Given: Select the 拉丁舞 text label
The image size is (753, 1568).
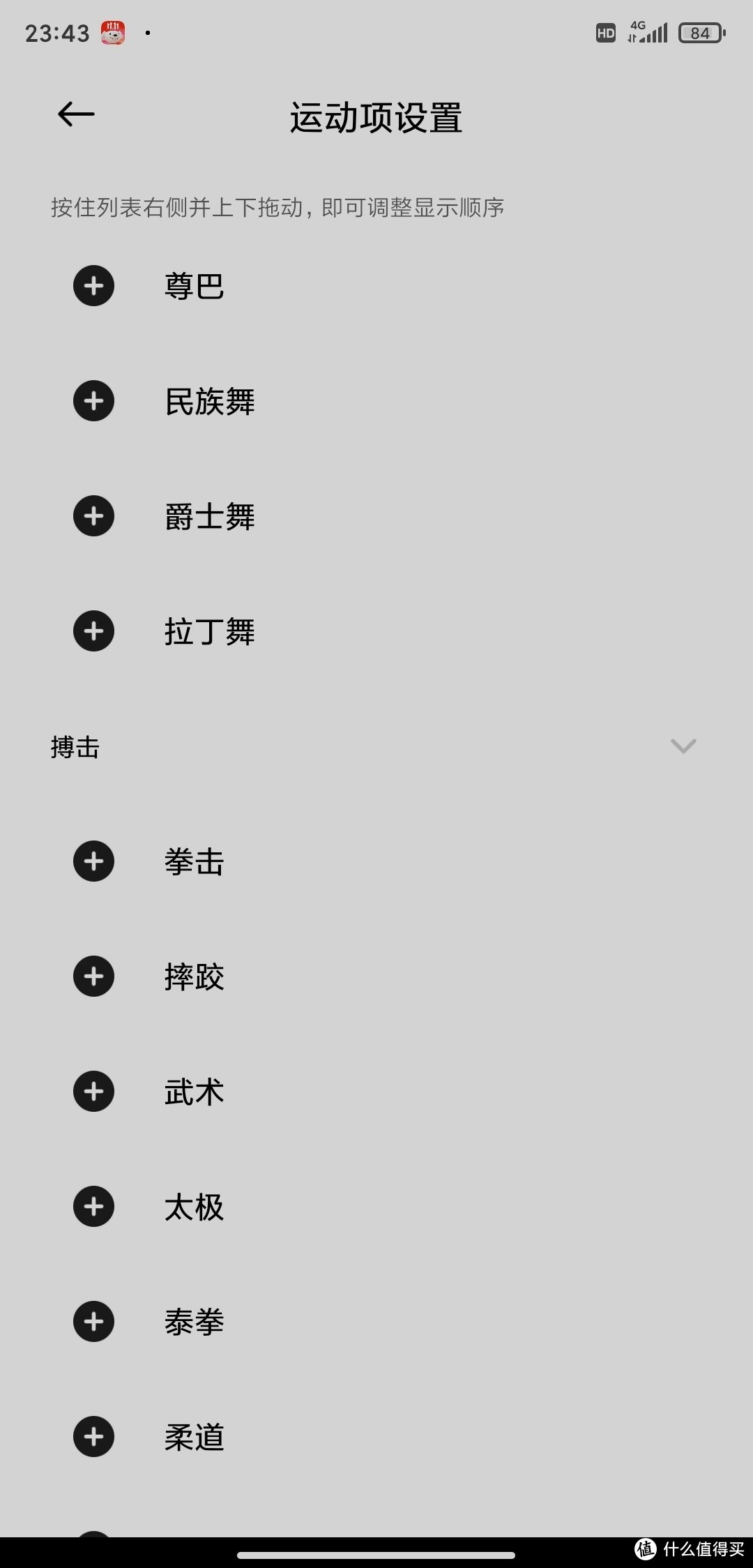Looking at the screenshot, I should tap(211, 631).
